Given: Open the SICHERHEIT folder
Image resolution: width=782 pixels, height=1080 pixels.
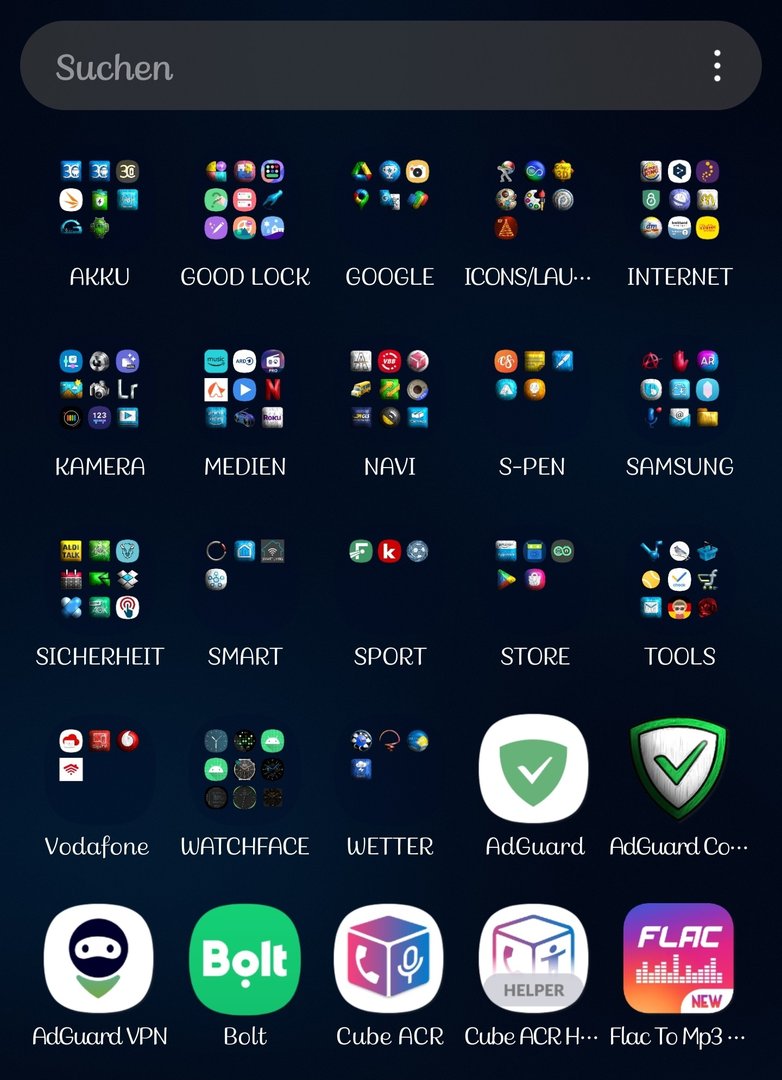Looking at the screenshot, I should (x=99, y=579).
